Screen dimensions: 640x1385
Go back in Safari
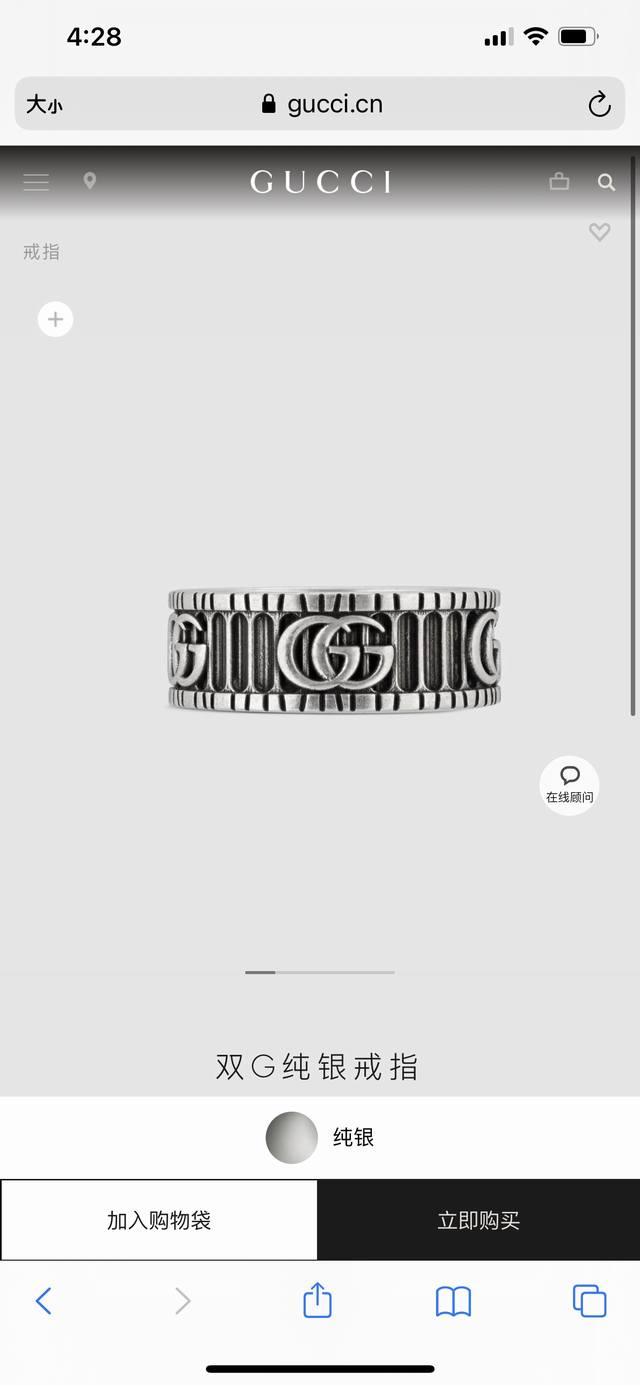tap(43, 1301)
